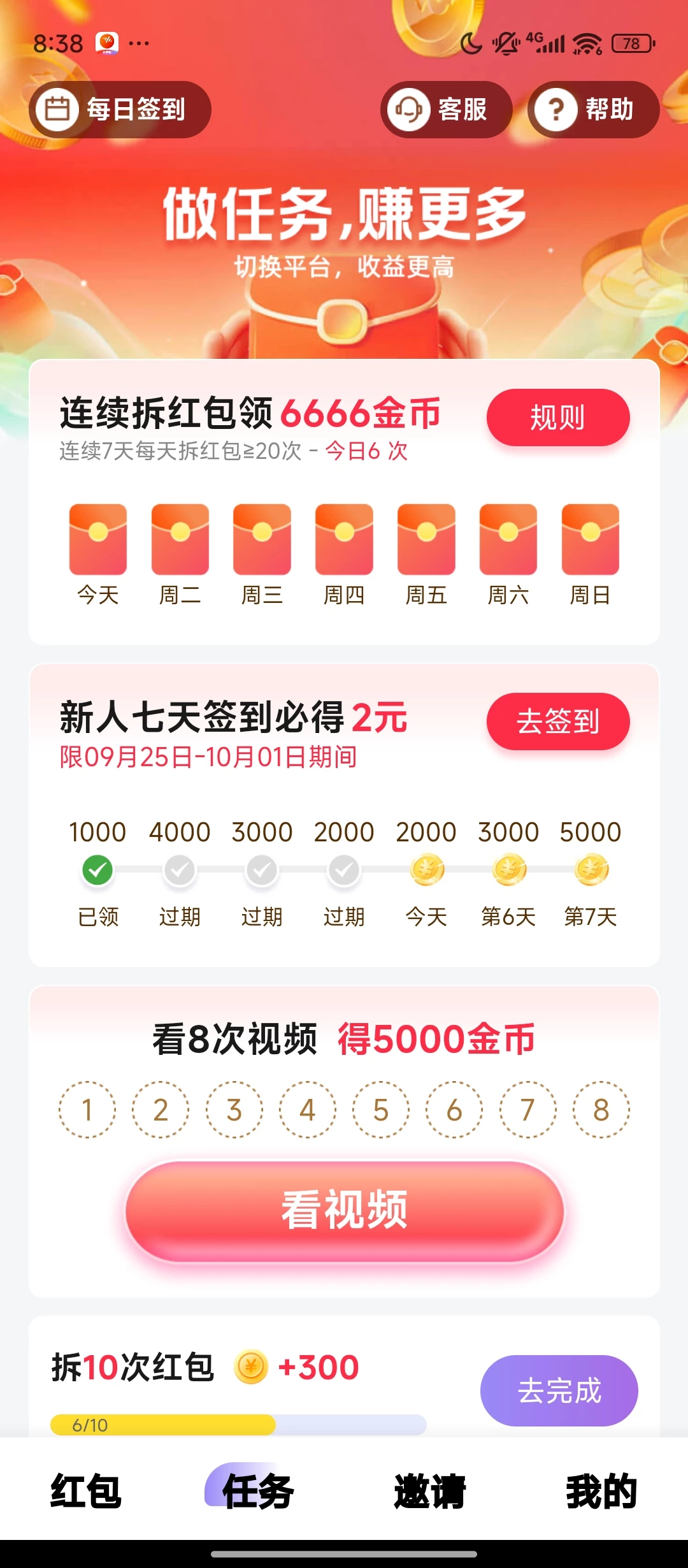
Task: Tap the 去签到 button for newcomer check-in
Action: pos(557,722)
